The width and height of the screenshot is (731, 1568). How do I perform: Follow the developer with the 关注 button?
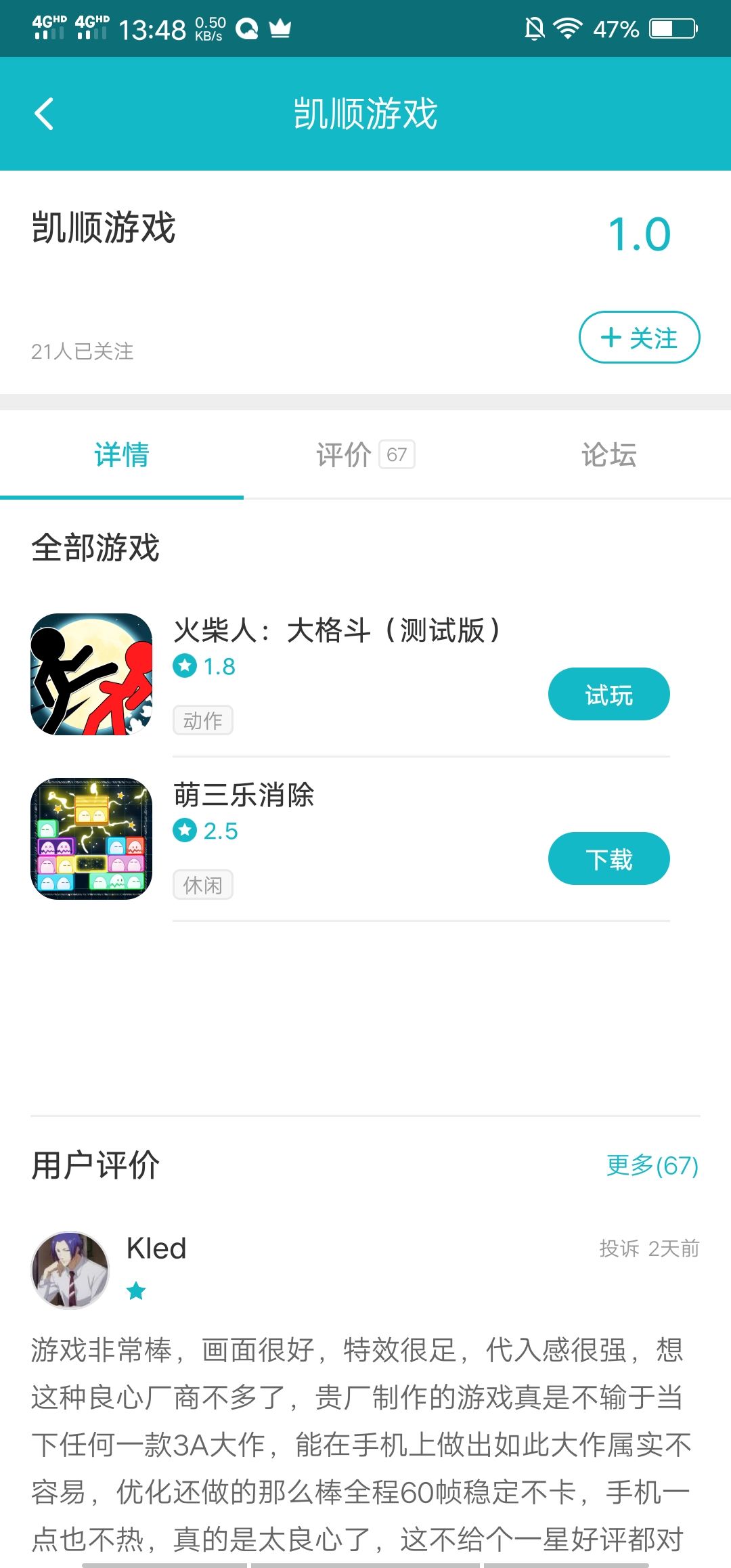639,336
